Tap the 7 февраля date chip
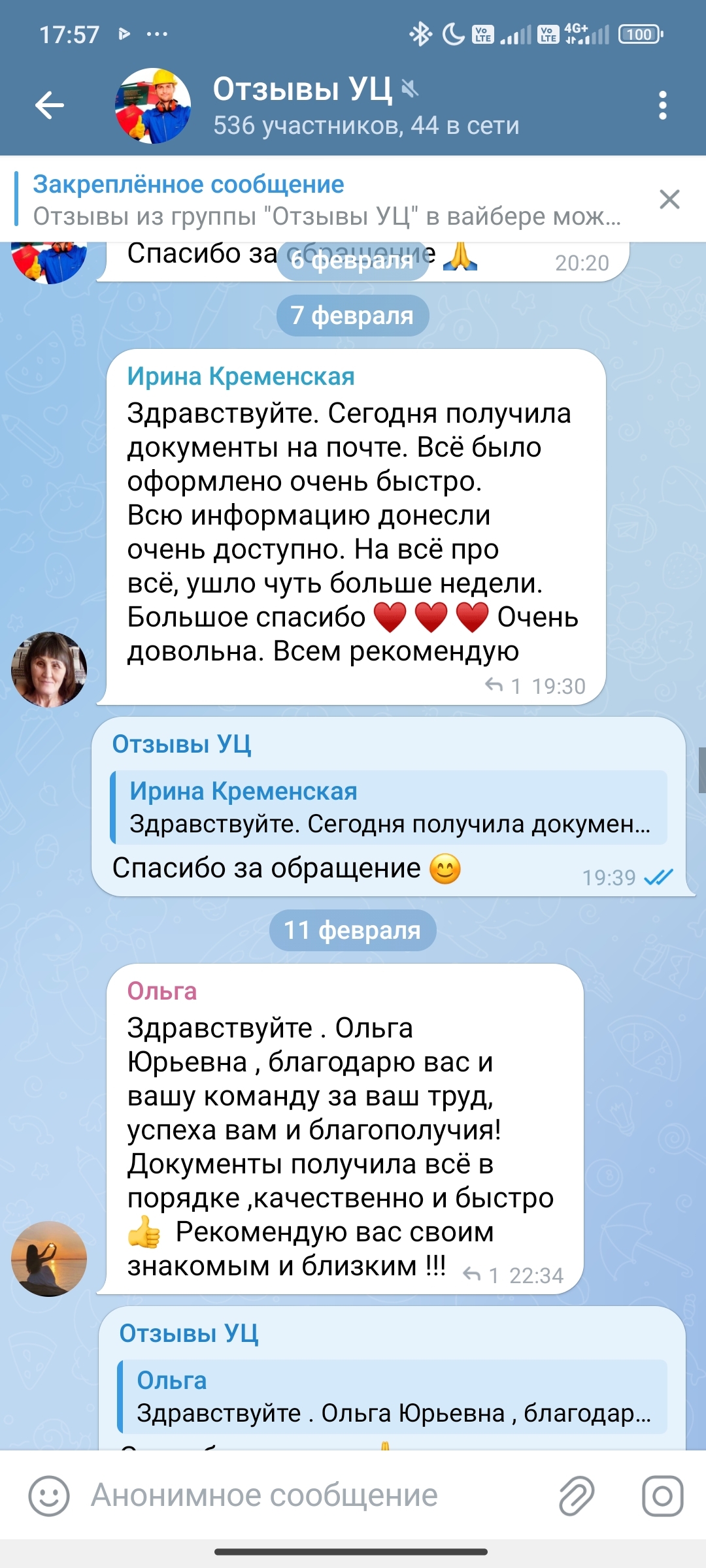The height and width of the screenshot is (1568, 706). [352, 316]
